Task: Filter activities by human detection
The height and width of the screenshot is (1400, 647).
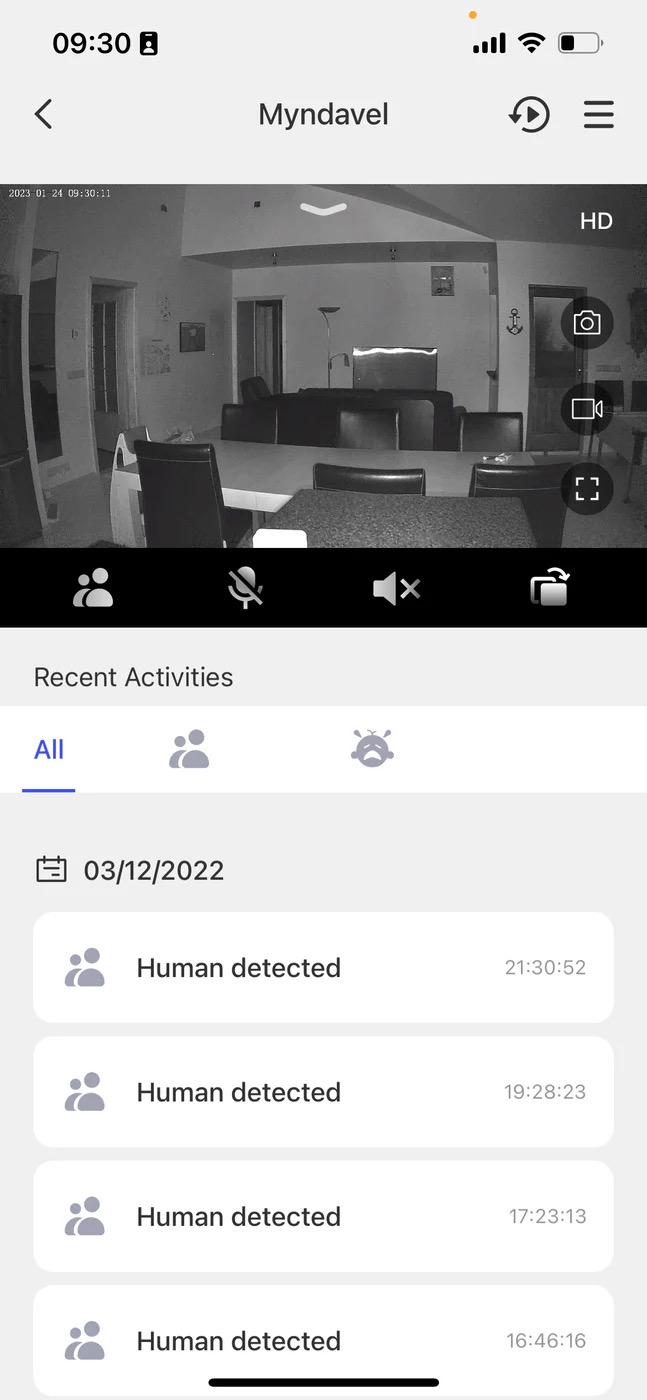Action: click(189, 748)
